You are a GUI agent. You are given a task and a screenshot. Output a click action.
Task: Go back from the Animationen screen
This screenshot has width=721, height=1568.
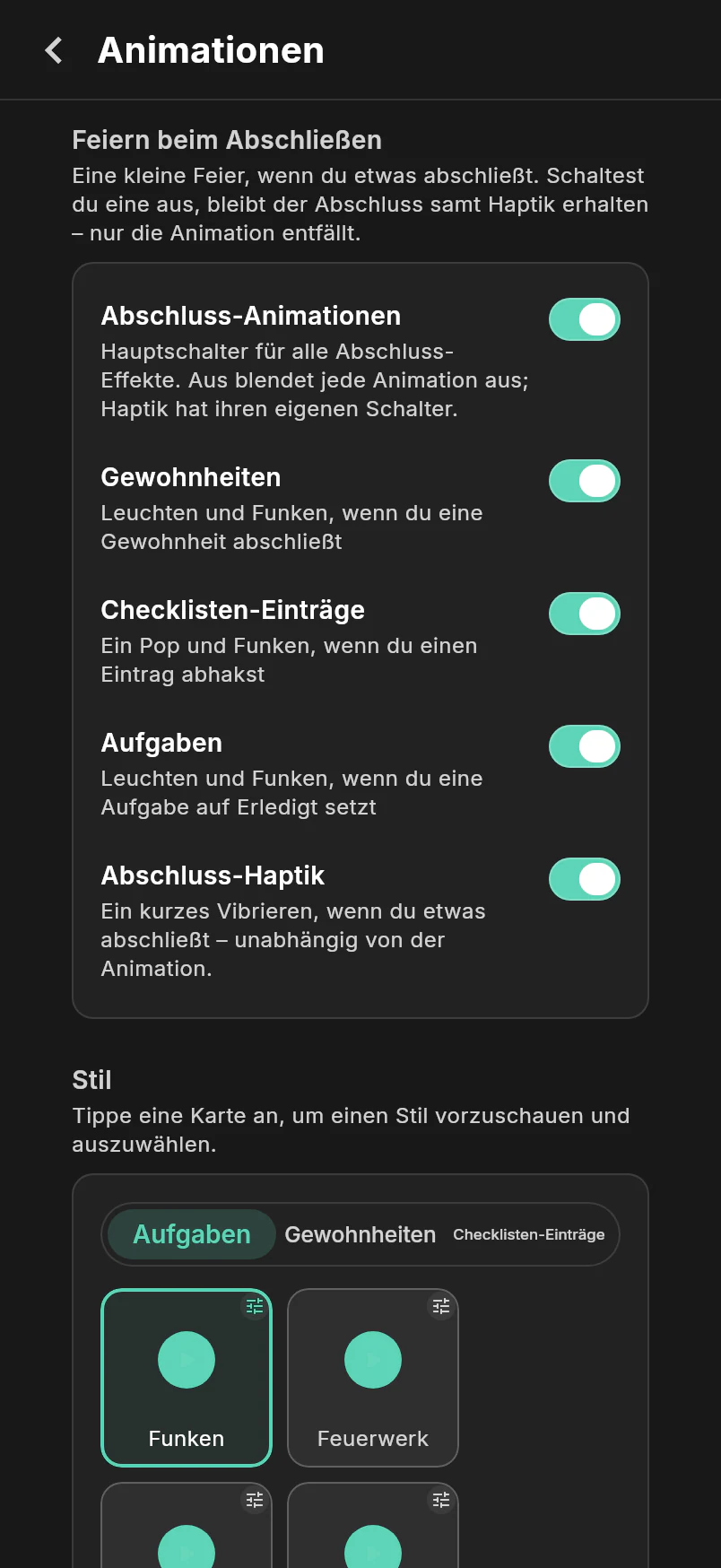tap(54, 50)
